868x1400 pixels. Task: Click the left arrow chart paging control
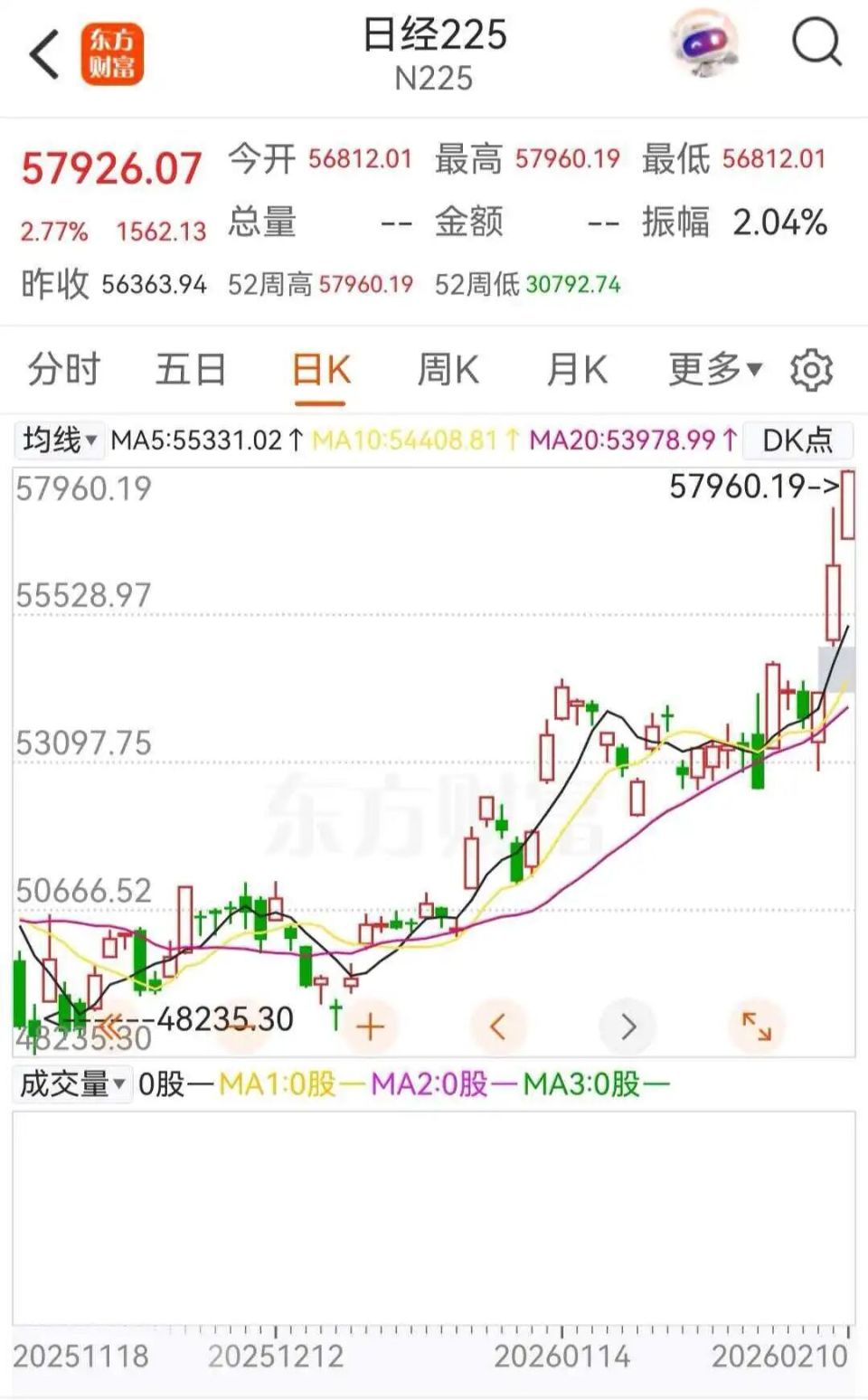(498, 1026)
